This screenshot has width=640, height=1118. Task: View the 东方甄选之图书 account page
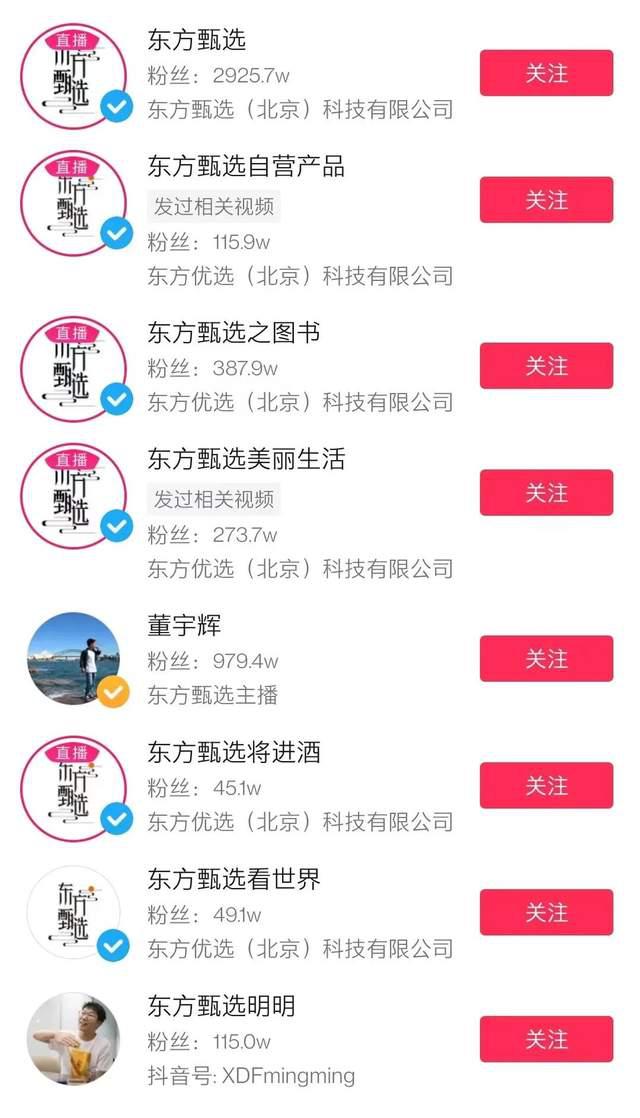(234, 333)
